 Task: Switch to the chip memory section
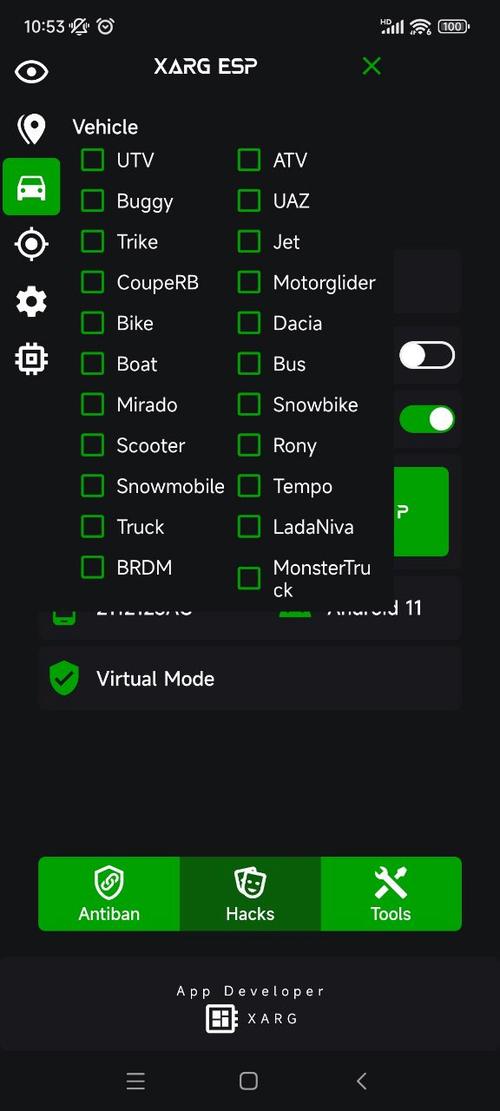coord(31,360)
